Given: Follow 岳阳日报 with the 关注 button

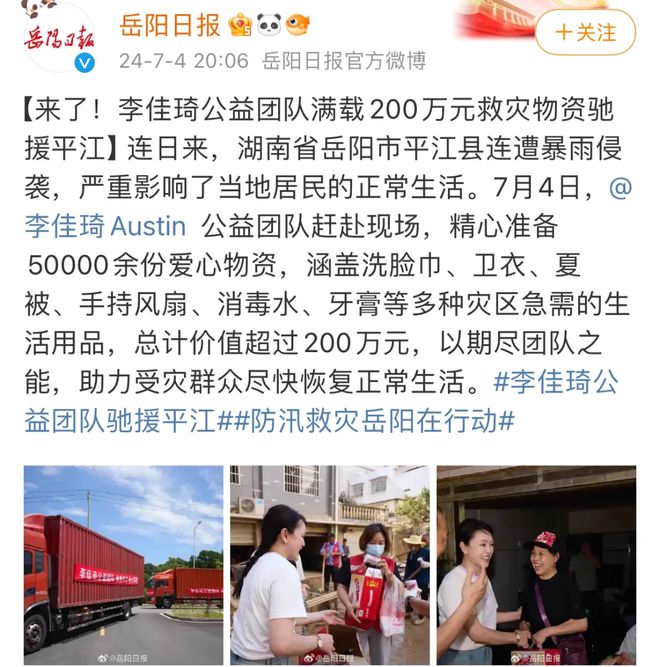Looking at the screenshot, I should click(585, 33).
